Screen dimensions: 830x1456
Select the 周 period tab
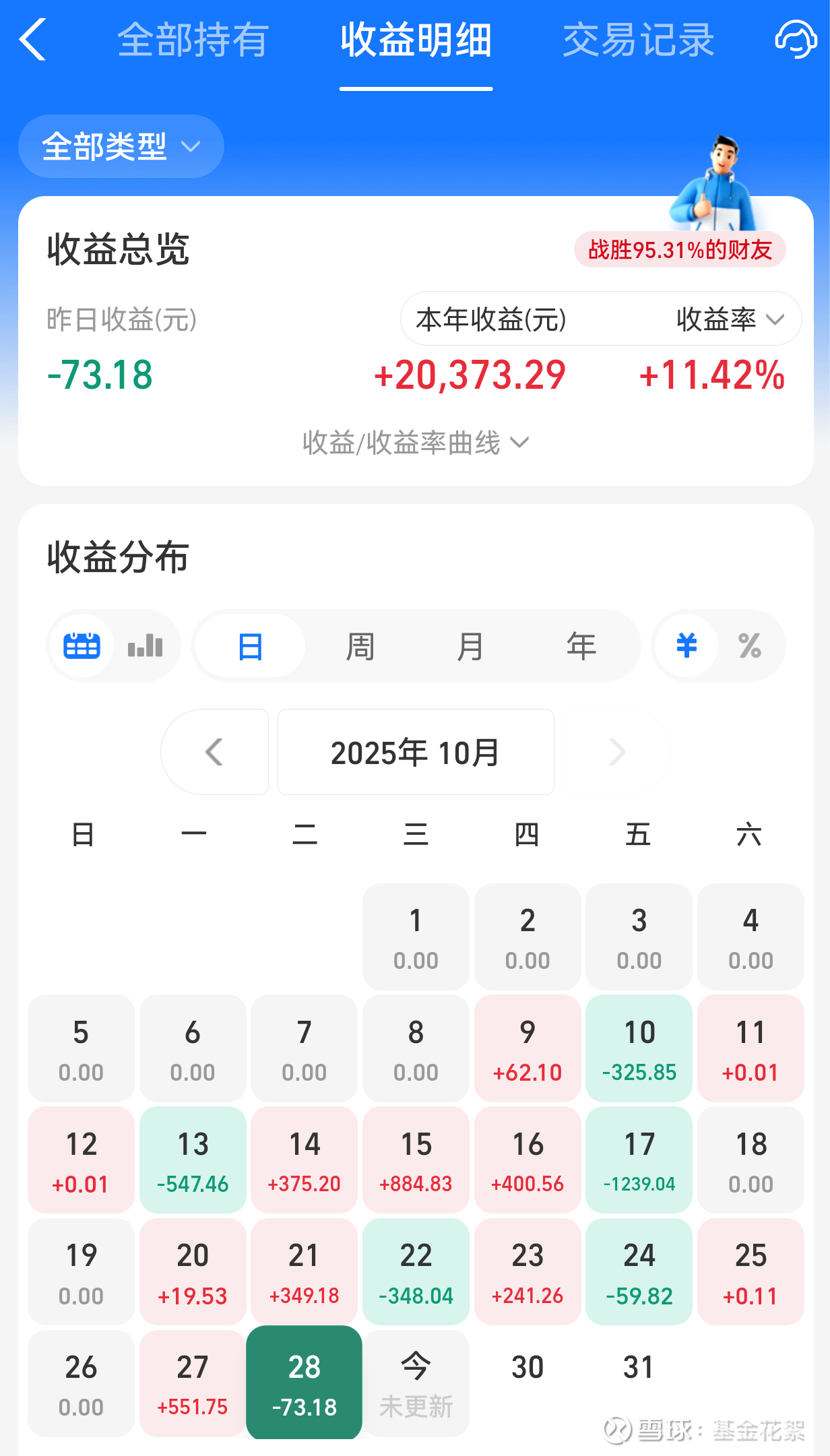click(x=360, y=647)
